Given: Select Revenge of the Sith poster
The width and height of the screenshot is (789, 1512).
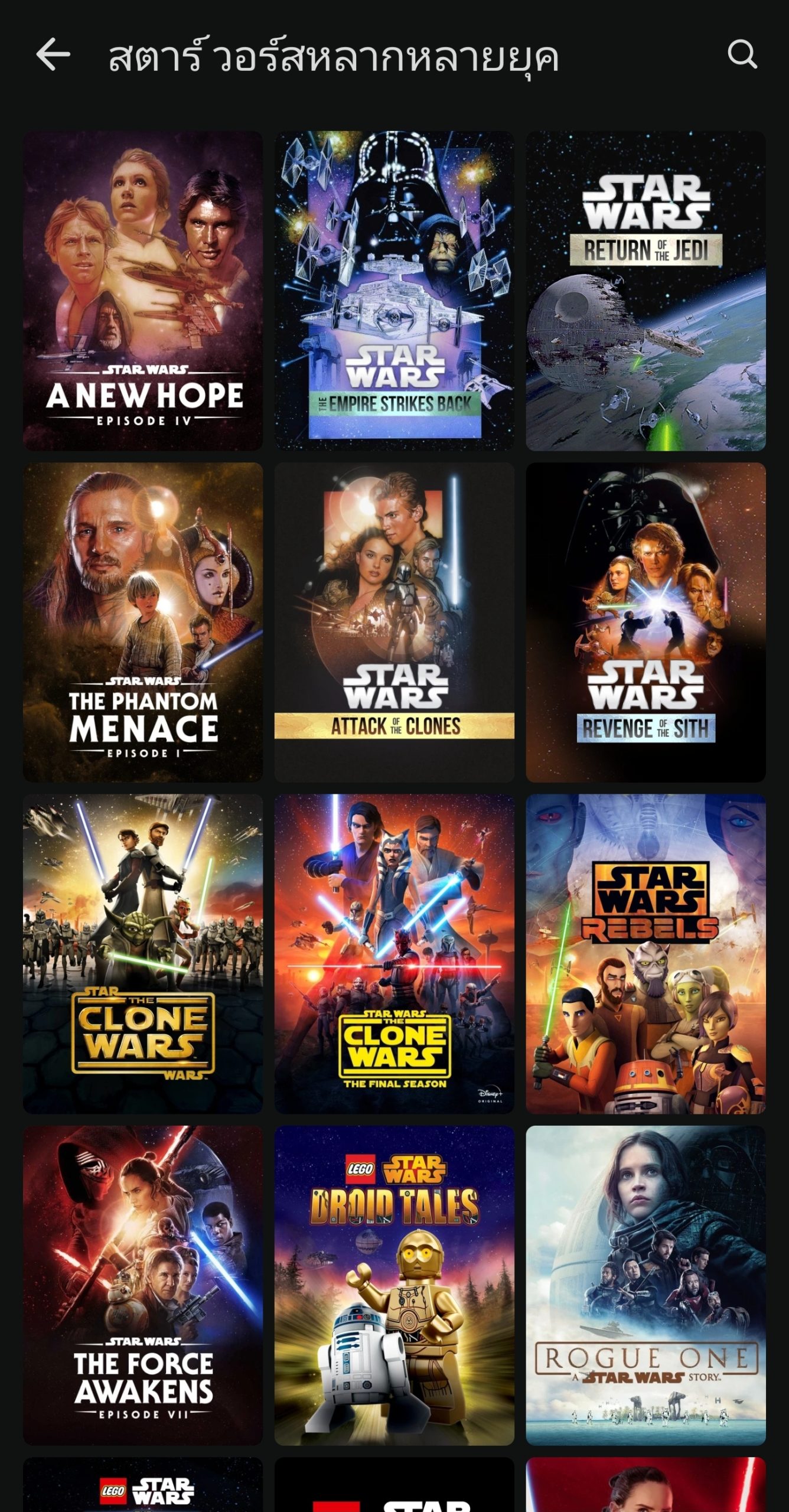Looking at the screenshot, I should pos(646,623).
